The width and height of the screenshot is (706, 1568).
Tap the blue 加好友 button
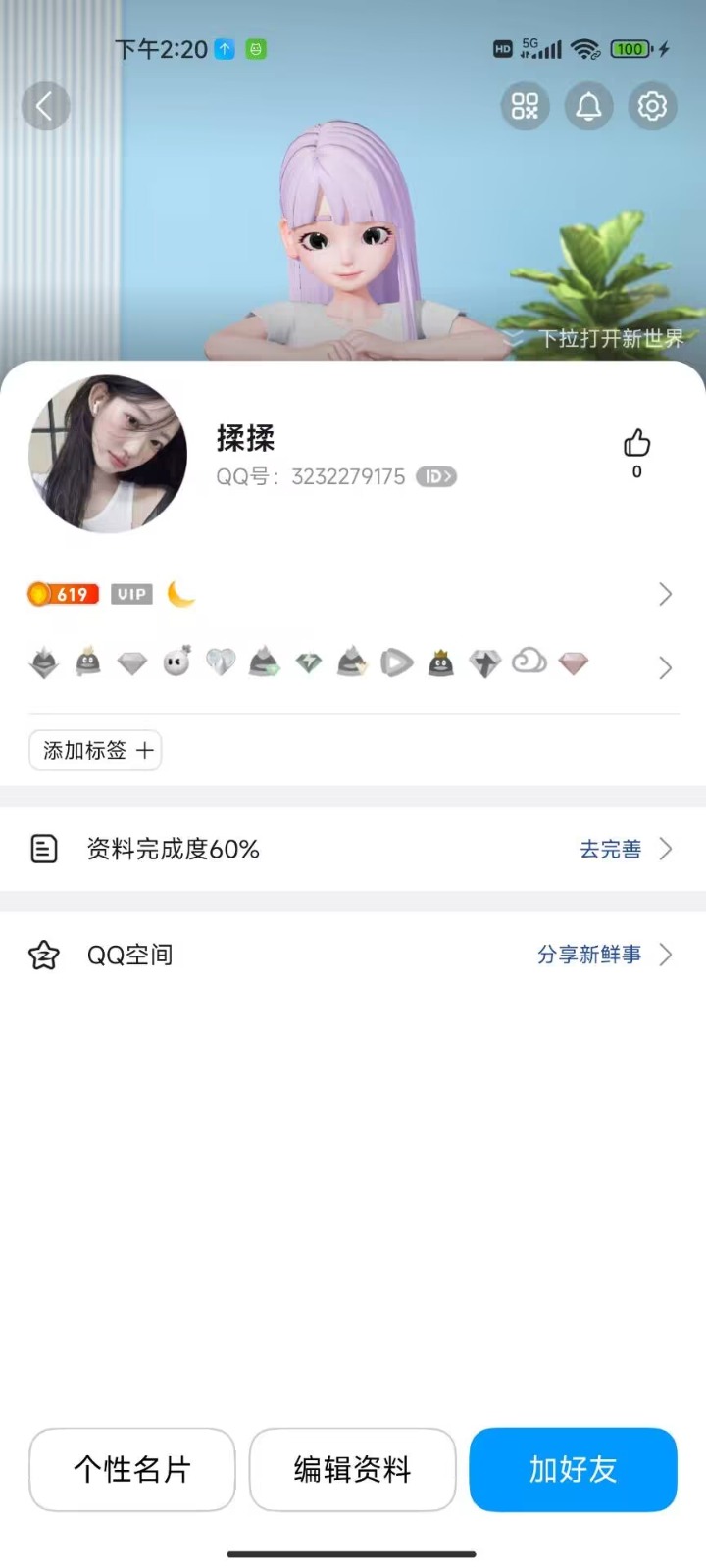point(574,1469)
